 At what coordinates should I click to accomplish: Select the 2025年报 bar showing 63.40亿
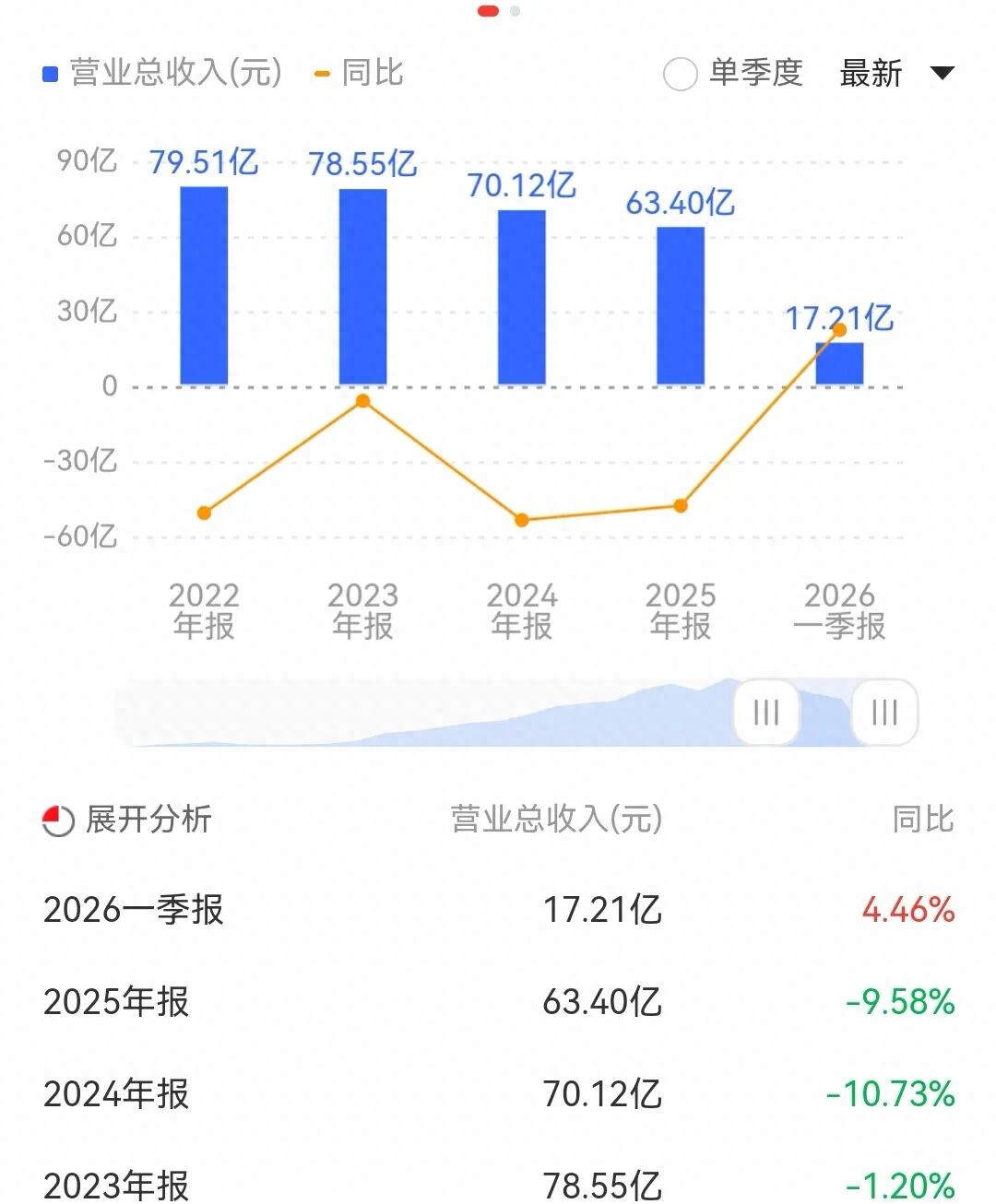tap(681, 305)
